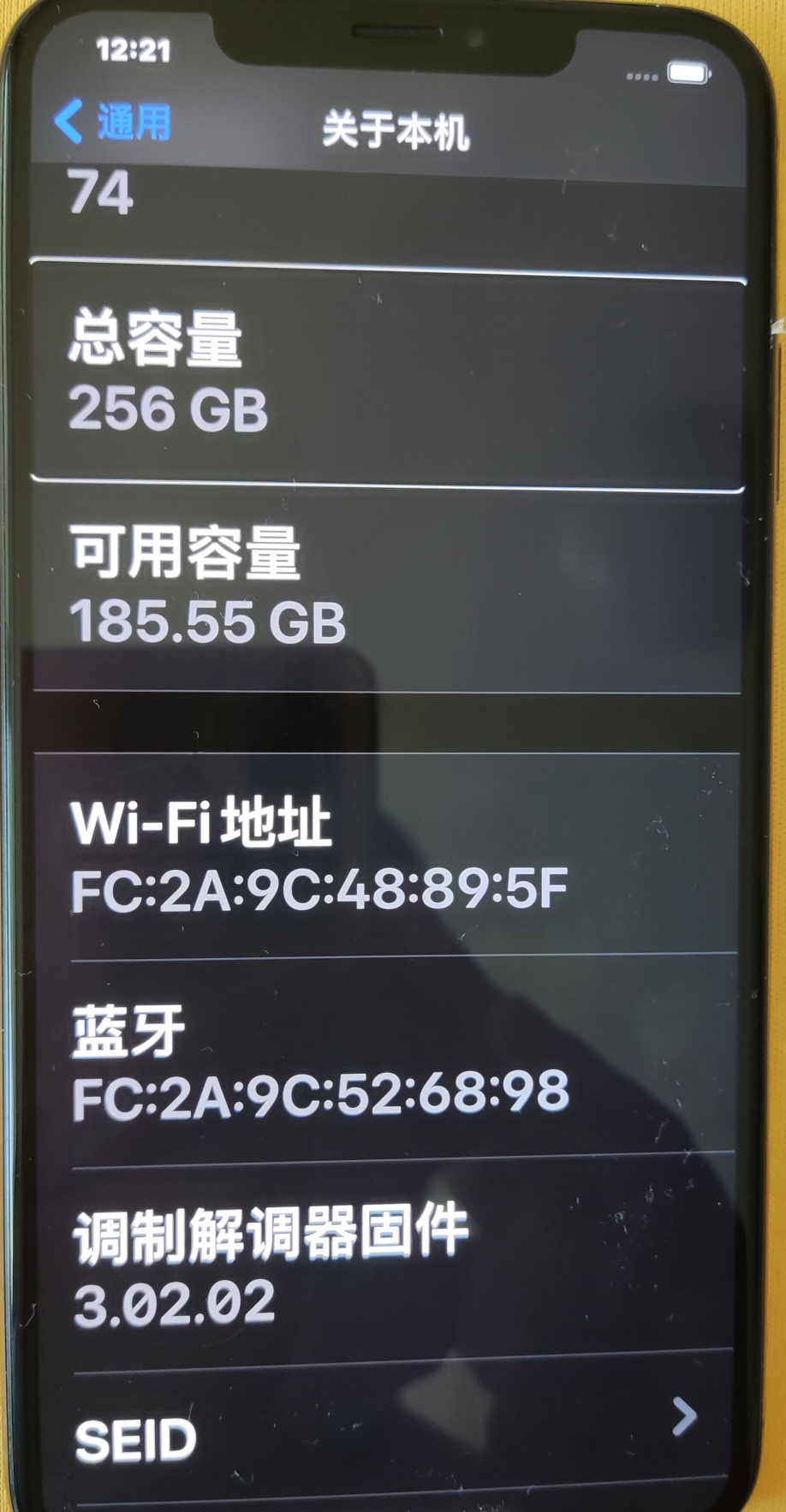Viewport: 786px width, 1512px height.
Task: Go back to 通用 settings
Action: click(112, 122)
